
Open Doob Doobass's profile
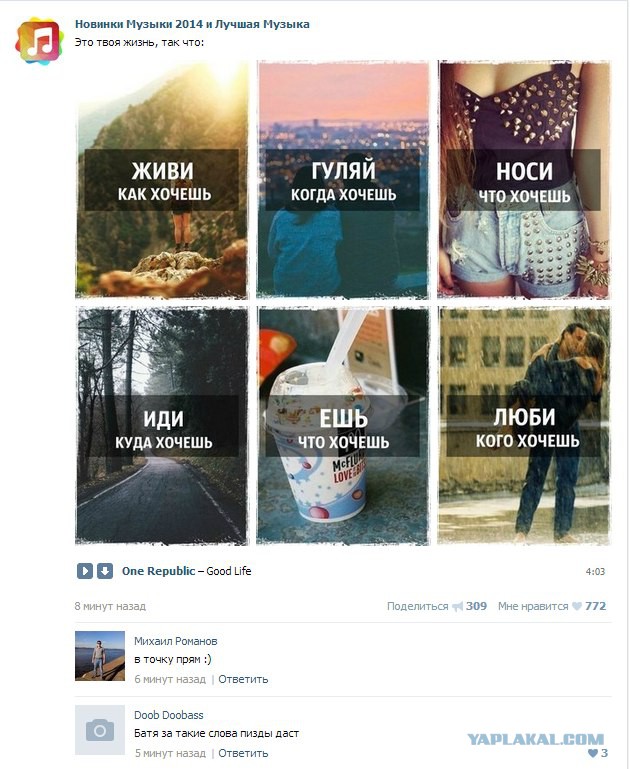click(x=168, y=715)
